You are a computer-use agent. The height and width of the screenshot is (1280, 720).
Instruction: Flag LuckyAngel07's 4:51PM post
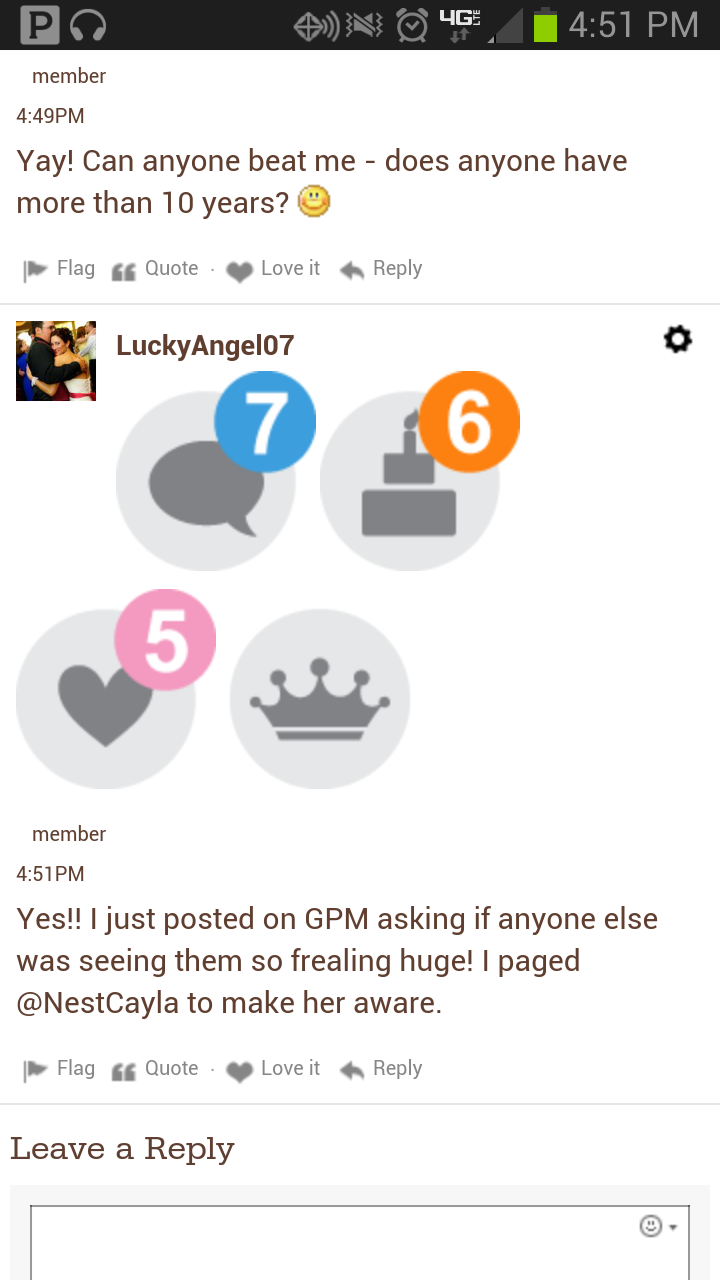[x=59, y=1069]
